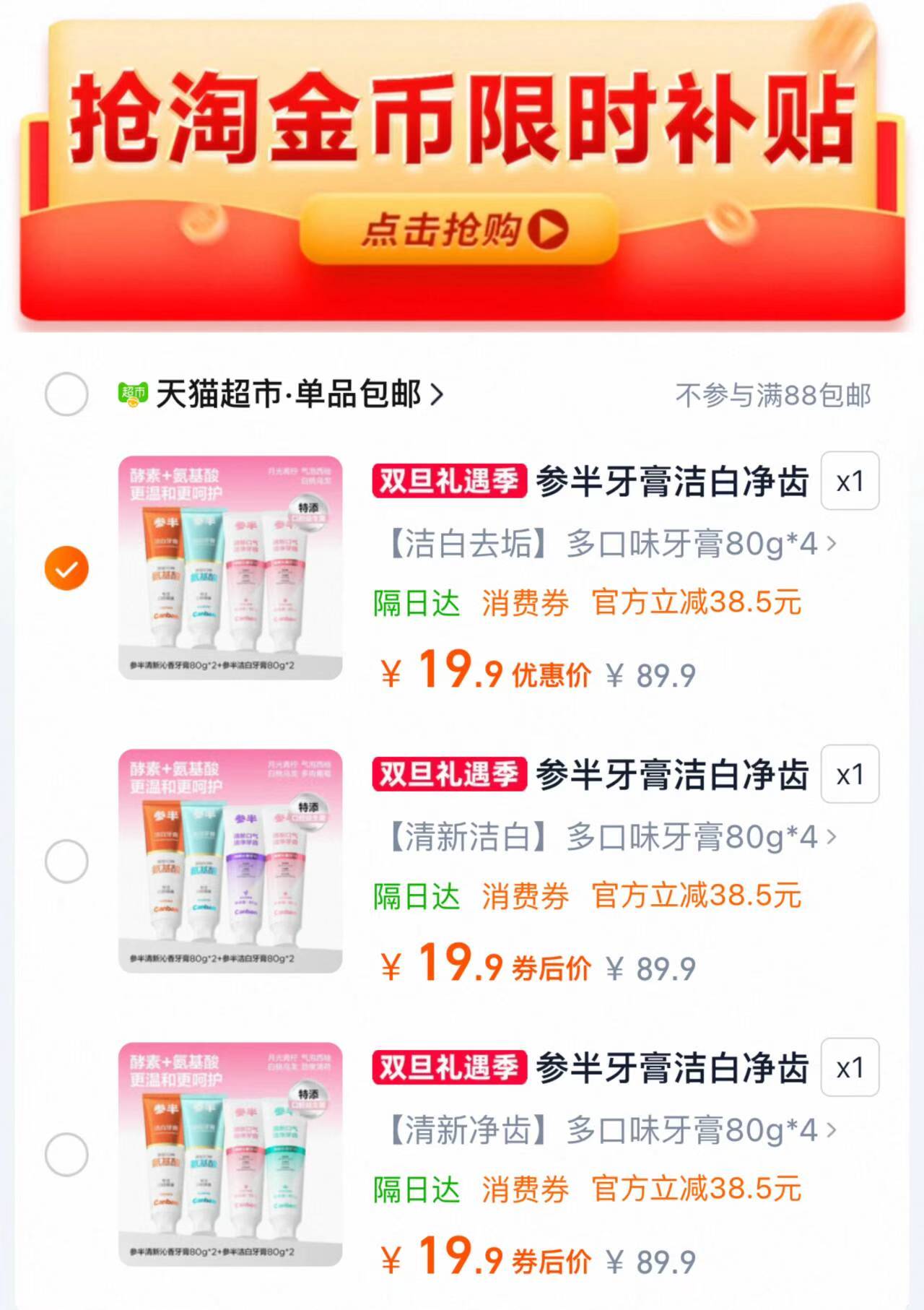The height and width of the screenshot is (1310, 924).
Task: Click the x1 quantity box of first item
Action: pyautogui.click(x=850, y=482)
